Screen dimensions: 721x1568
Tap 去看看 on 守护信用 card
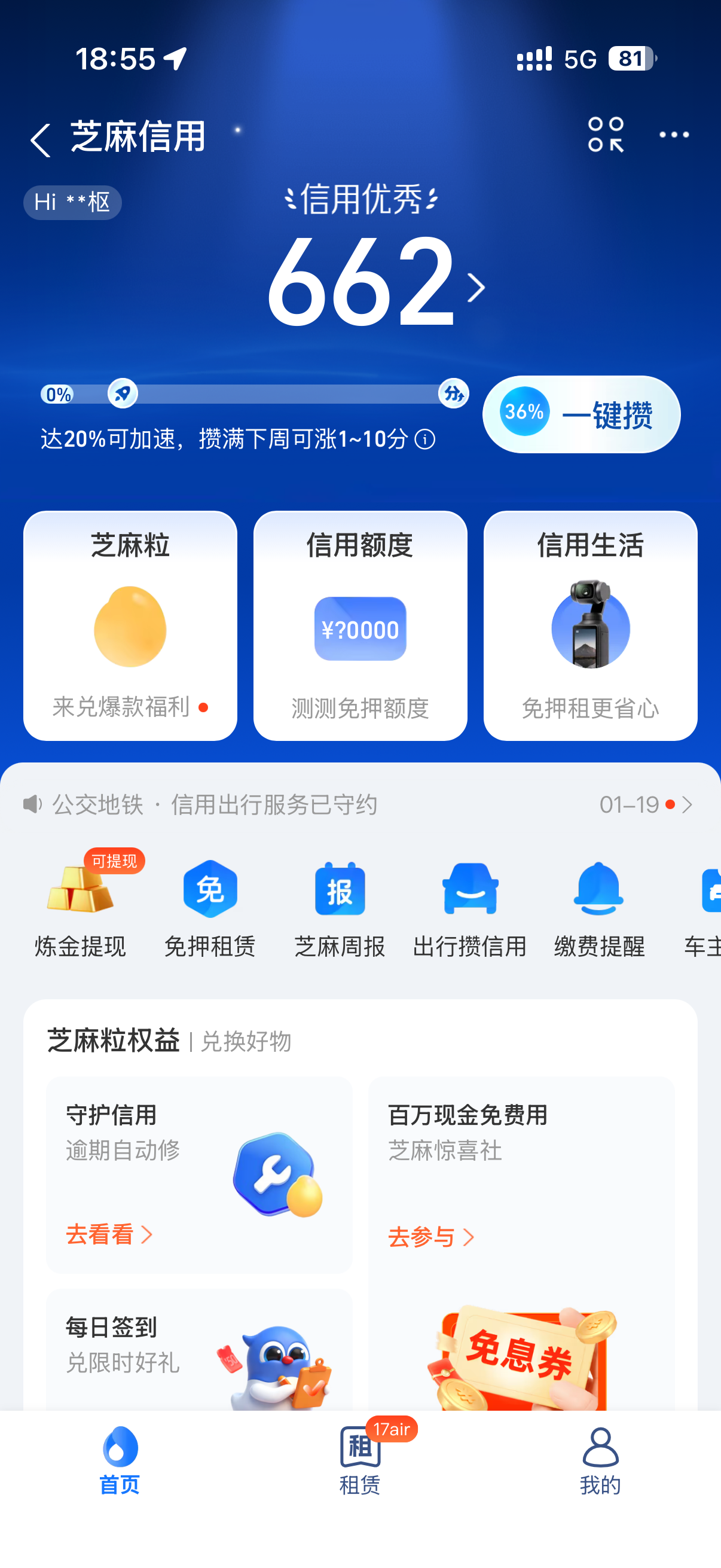coord(109,1234)
